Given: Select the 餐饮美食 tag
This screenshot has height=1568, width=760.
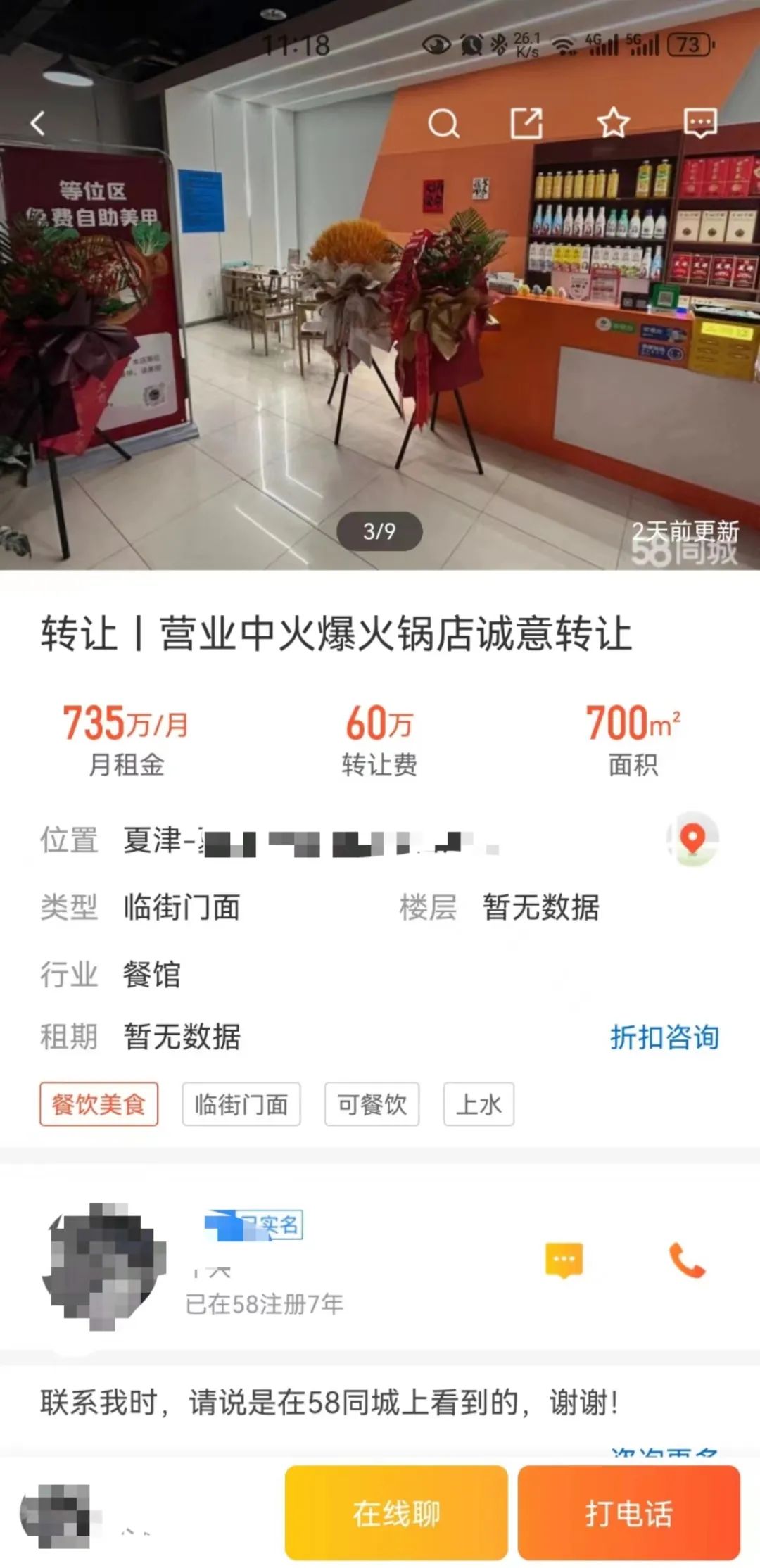Looking at the screenshot, I should click(x=98, y=1105).
